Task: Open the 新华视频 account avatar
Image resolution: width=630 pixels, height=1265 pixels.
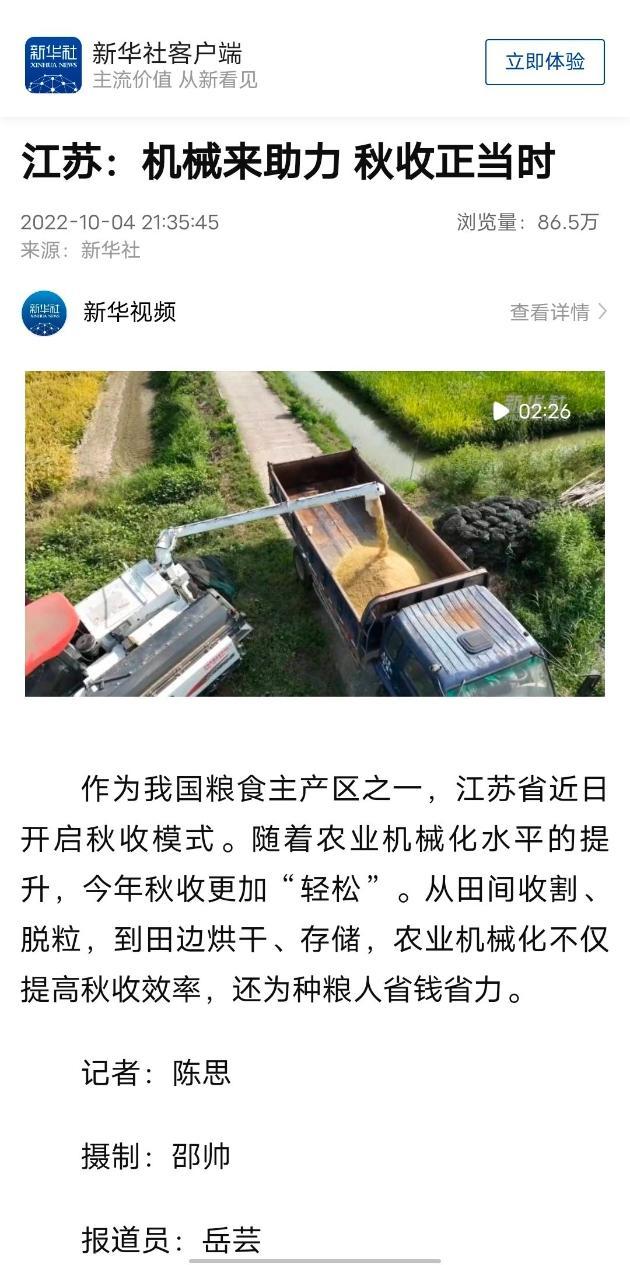Action: [x=45, y=312]
